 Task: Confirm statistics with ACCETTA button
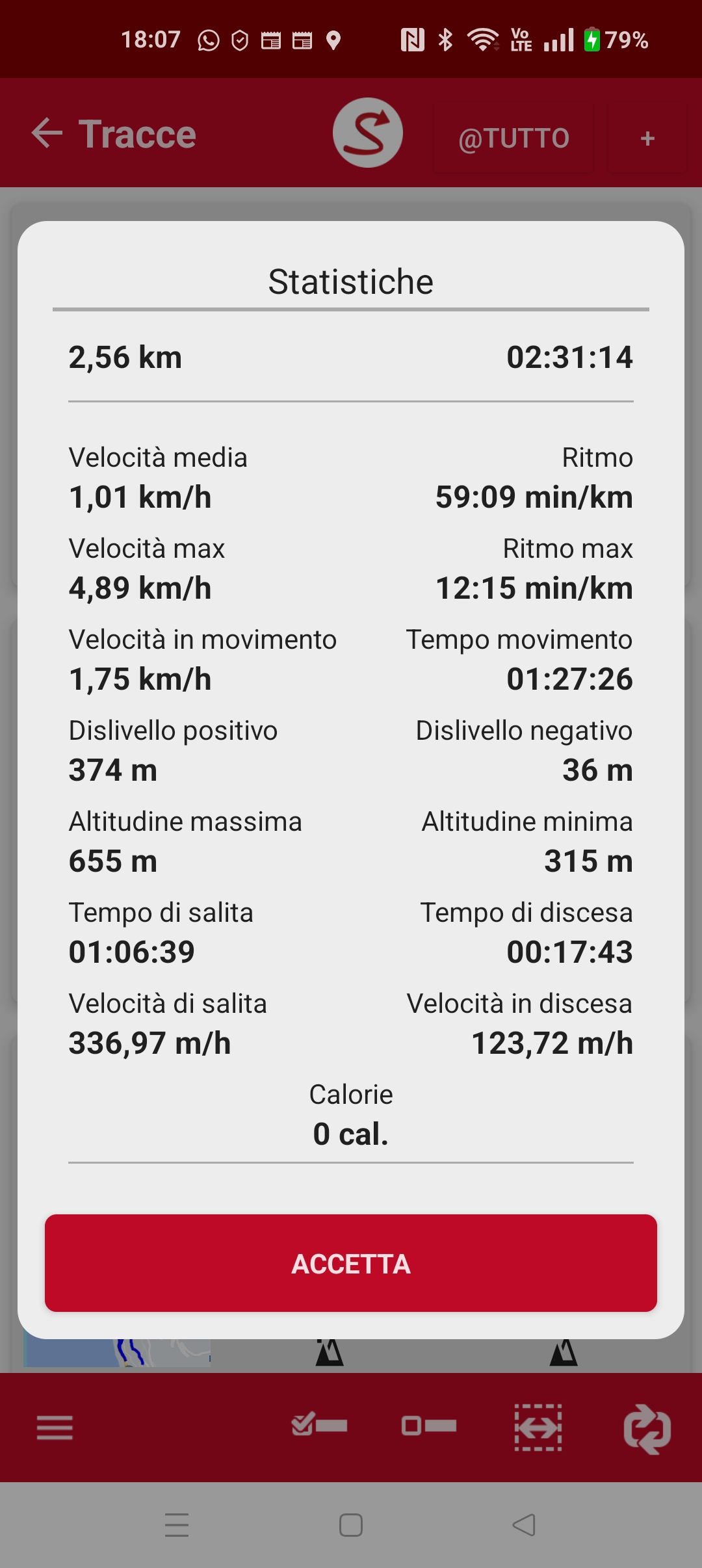coord(351,1263)
